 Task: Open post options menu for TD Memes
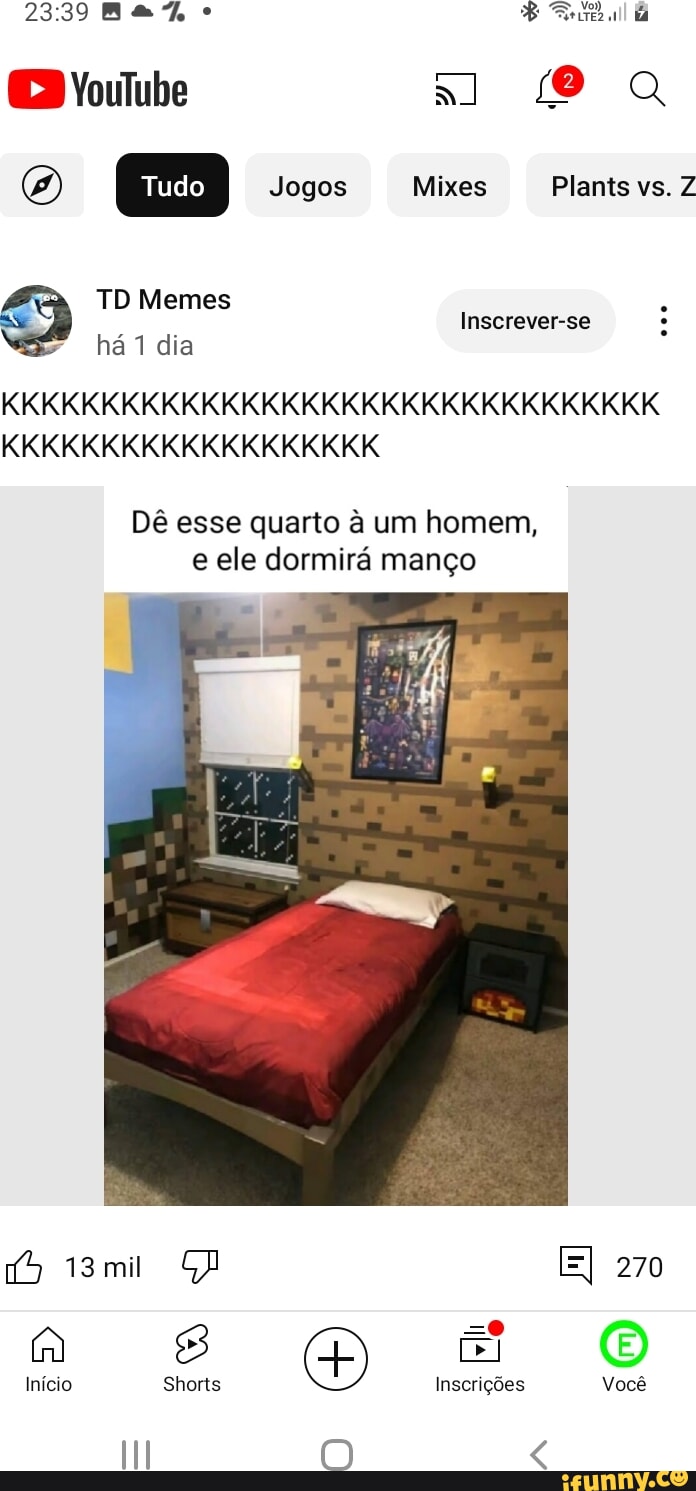[x=664, y=321]
